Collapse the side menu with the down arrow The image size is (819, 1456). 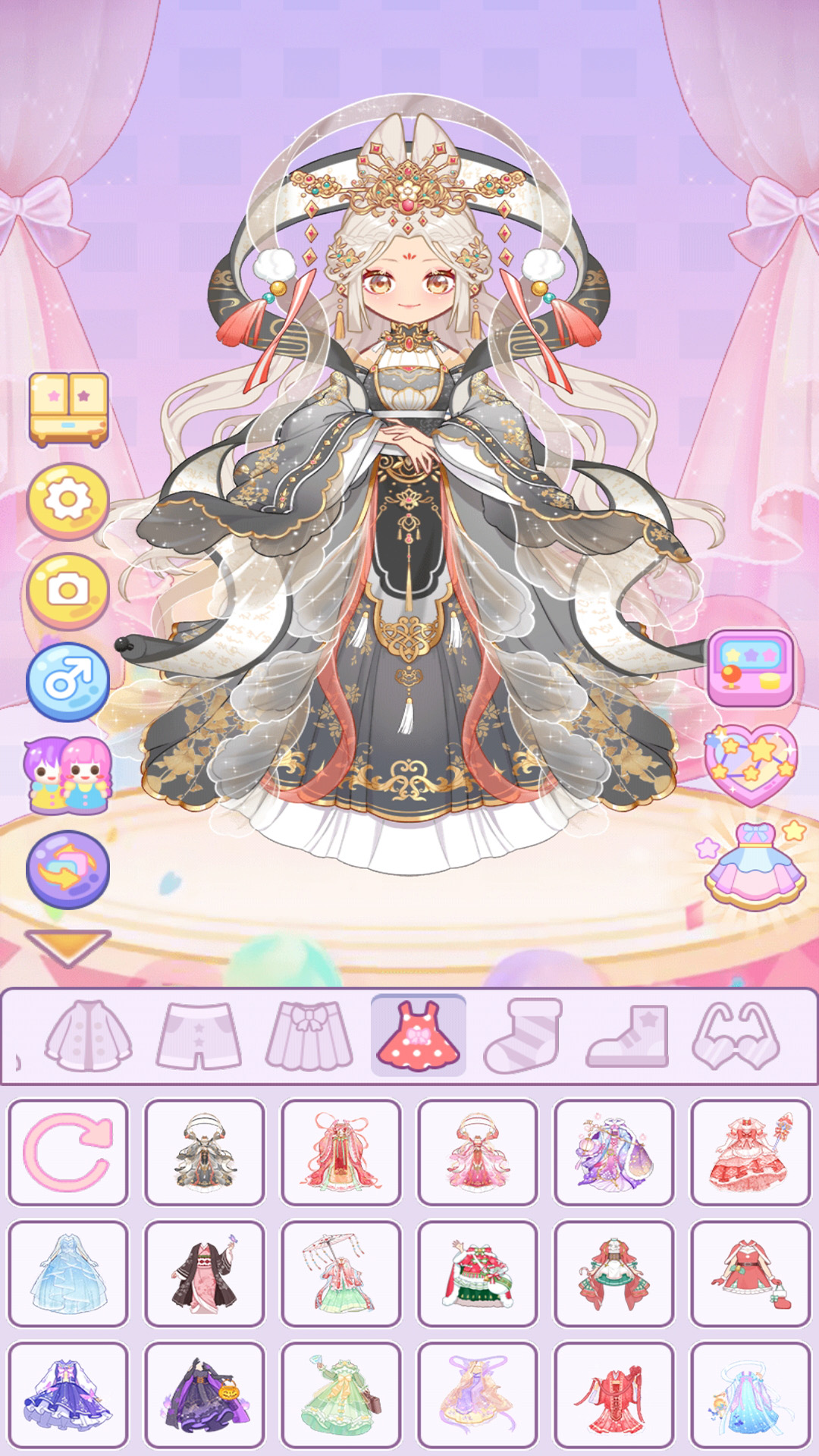pyautogui.click(x=68, y=948)
